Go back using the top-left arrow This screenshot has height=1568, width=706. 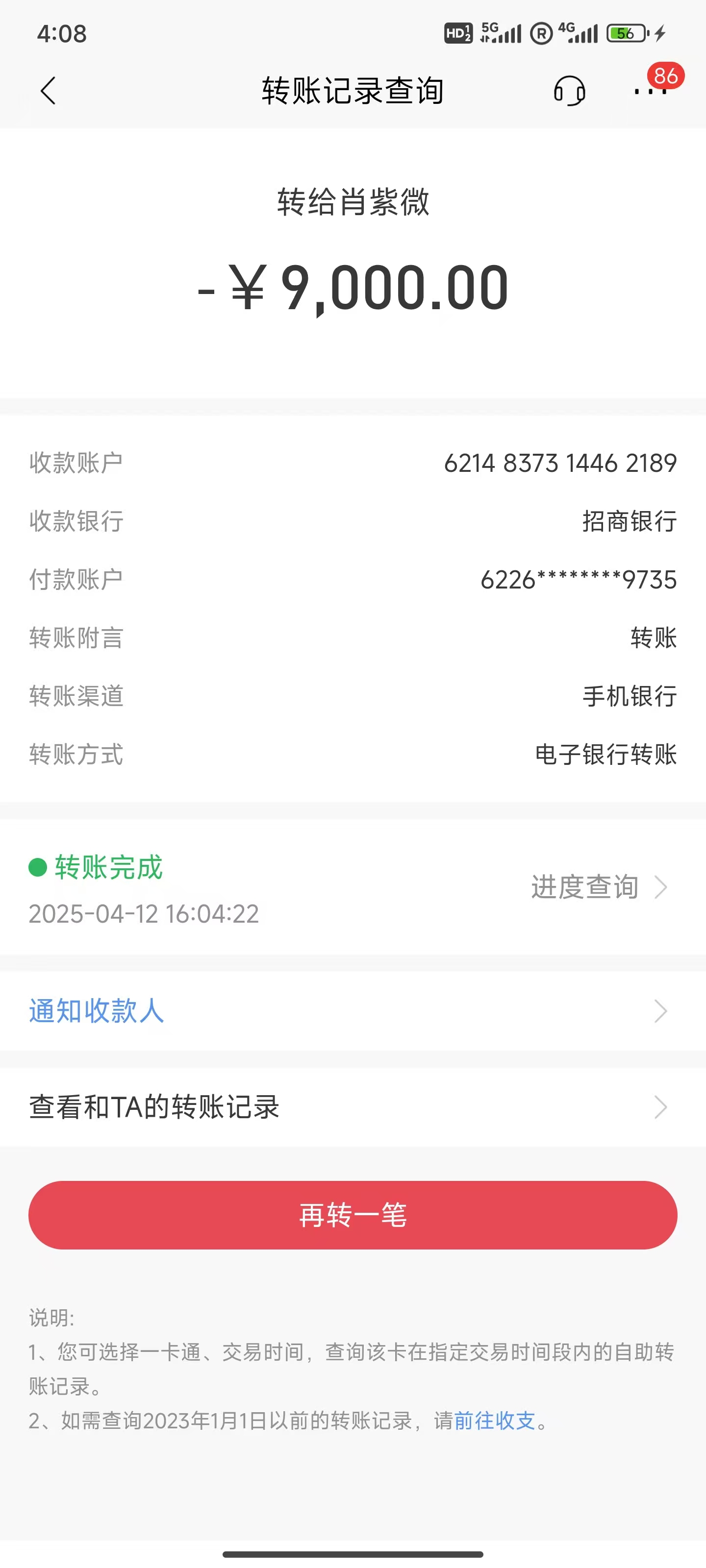pos(48,91)
